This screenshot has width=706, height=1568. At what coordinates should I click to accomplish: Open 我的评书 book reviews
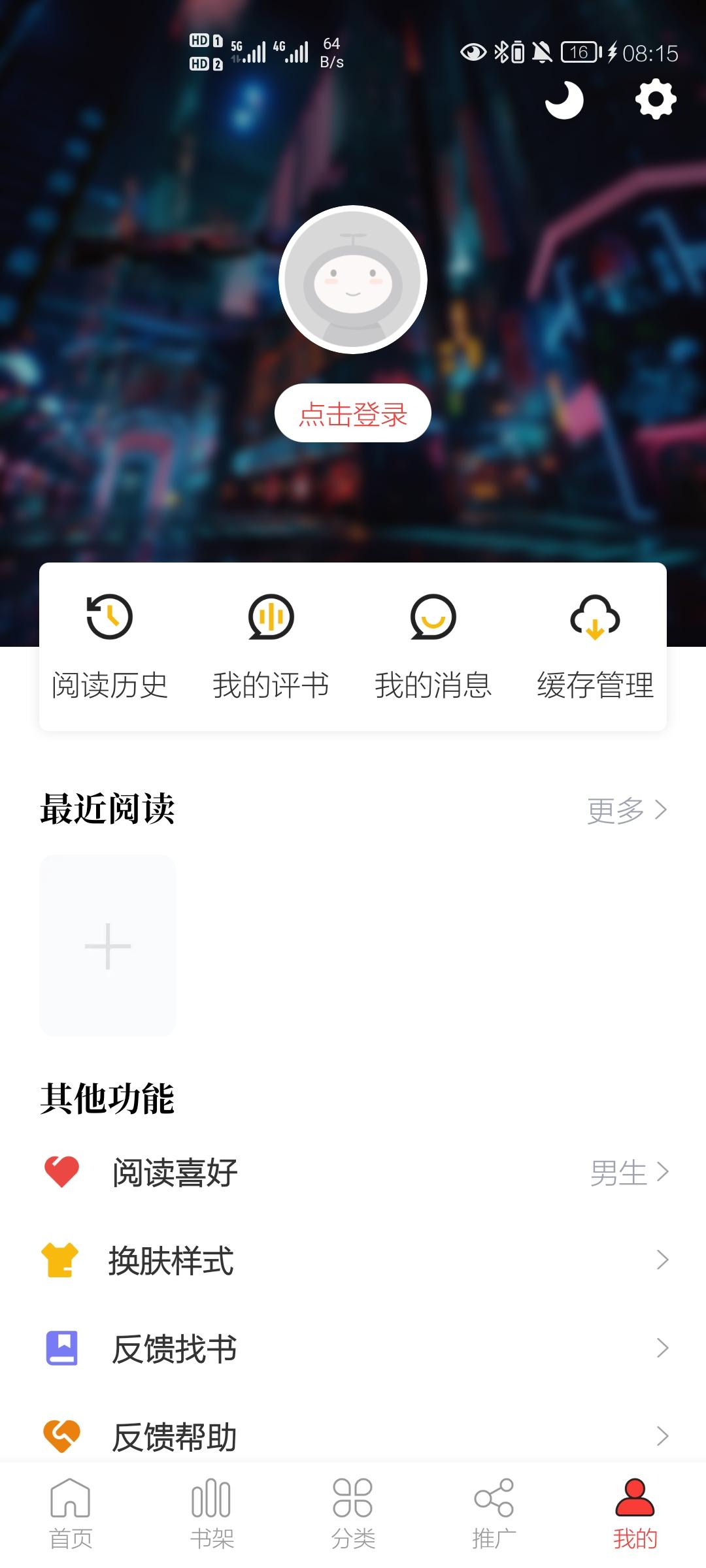271,645
